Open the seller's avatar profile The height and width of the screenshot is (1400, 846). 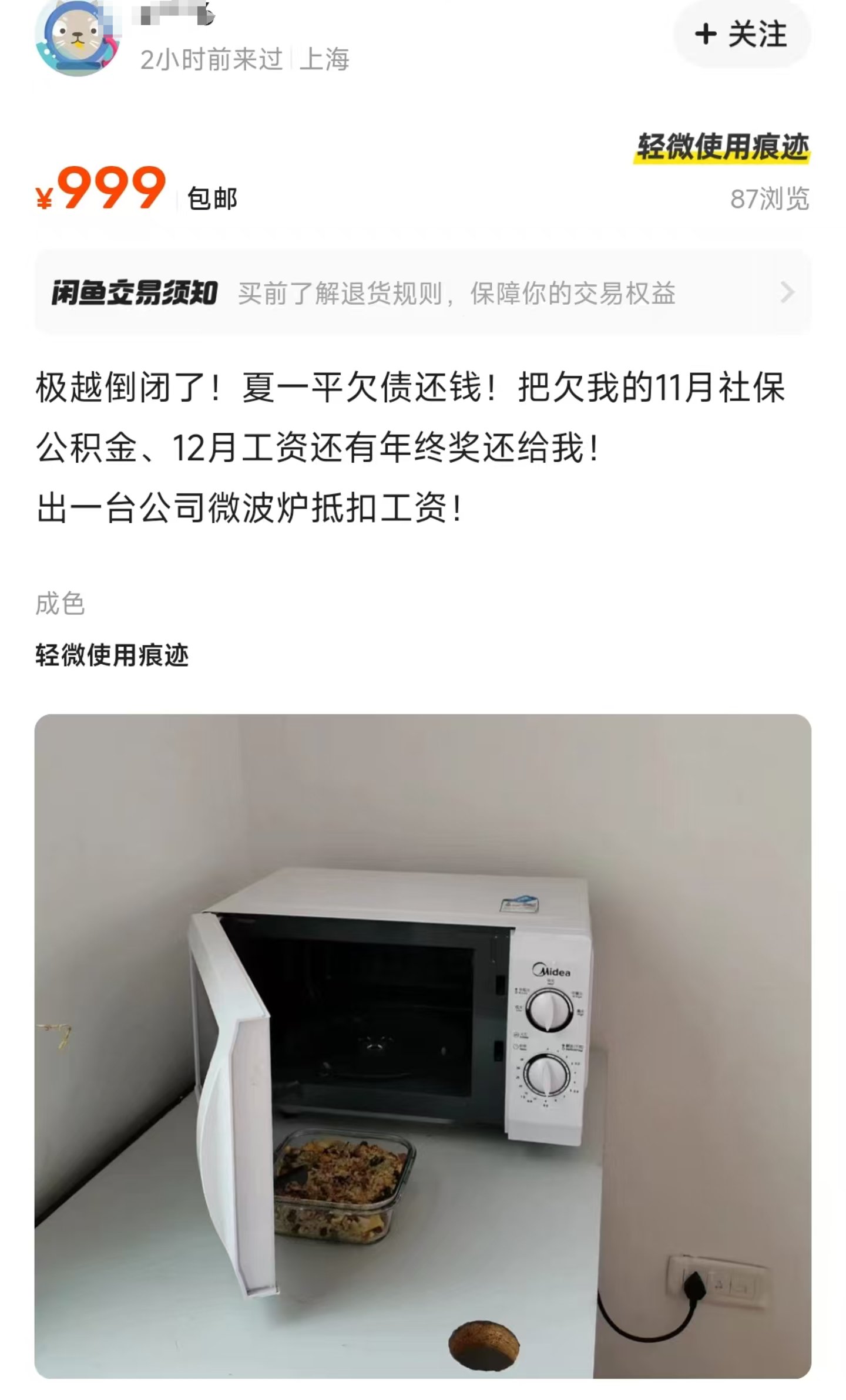tap(78, 38)
